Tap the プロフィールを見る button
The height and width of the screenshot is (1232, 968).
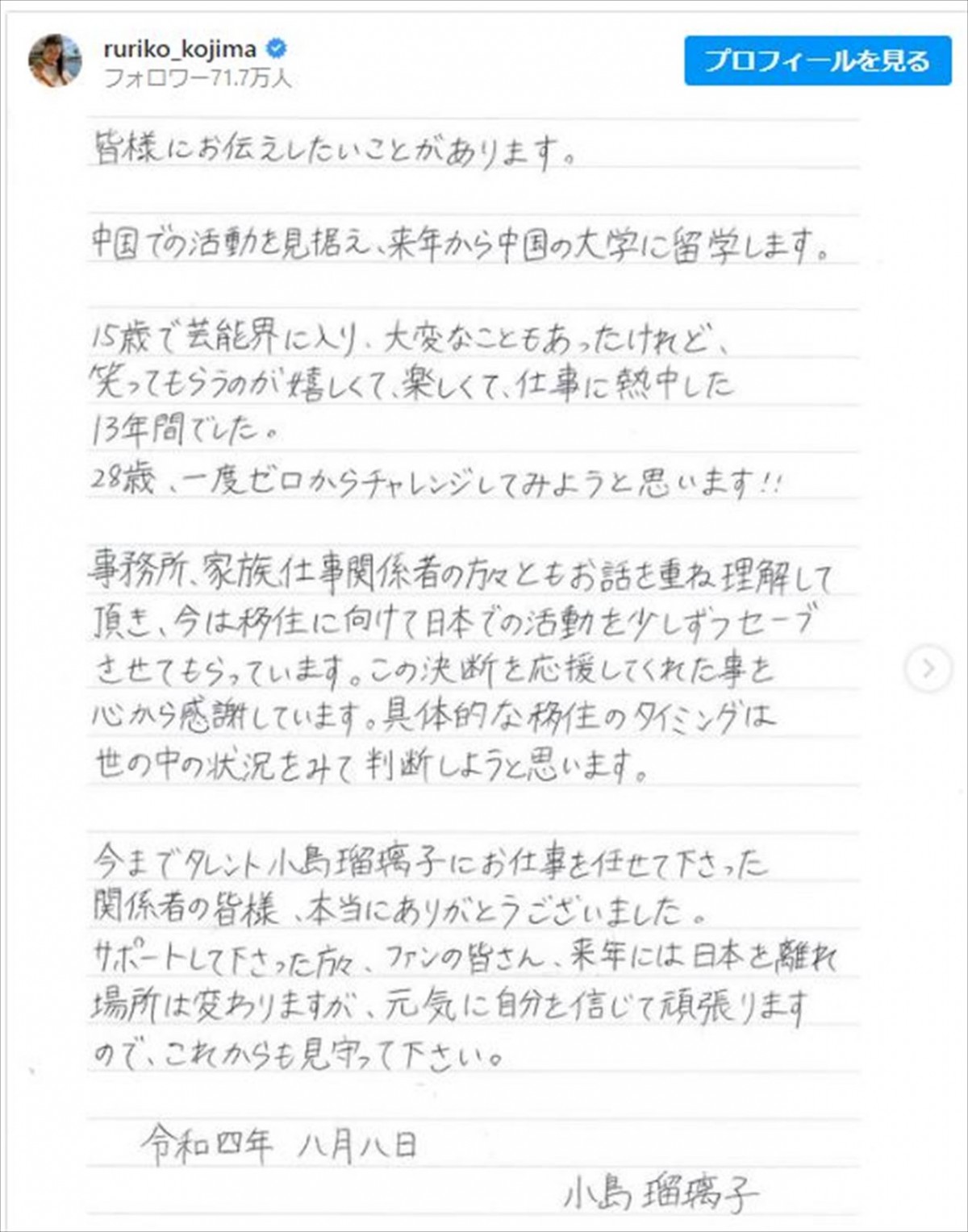[x=817, y=60]
